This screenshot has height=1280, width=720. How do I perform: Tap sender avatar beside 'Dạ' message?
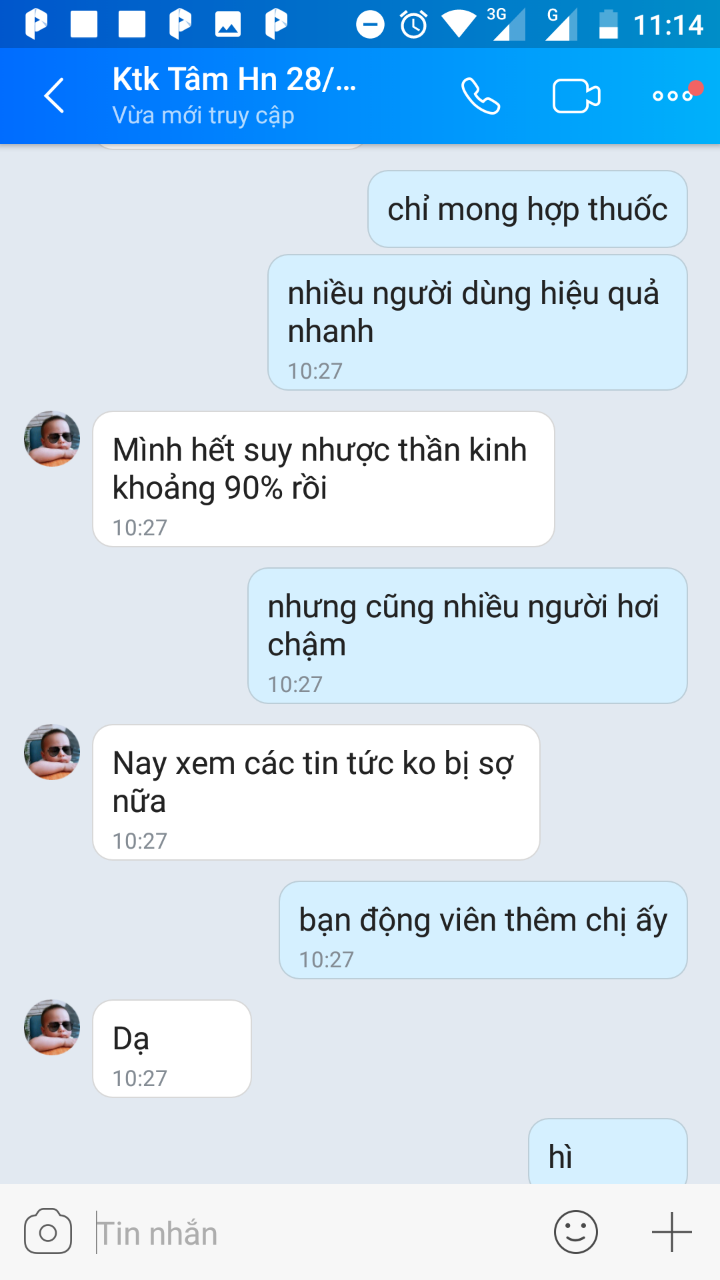tap(52, 1027)
